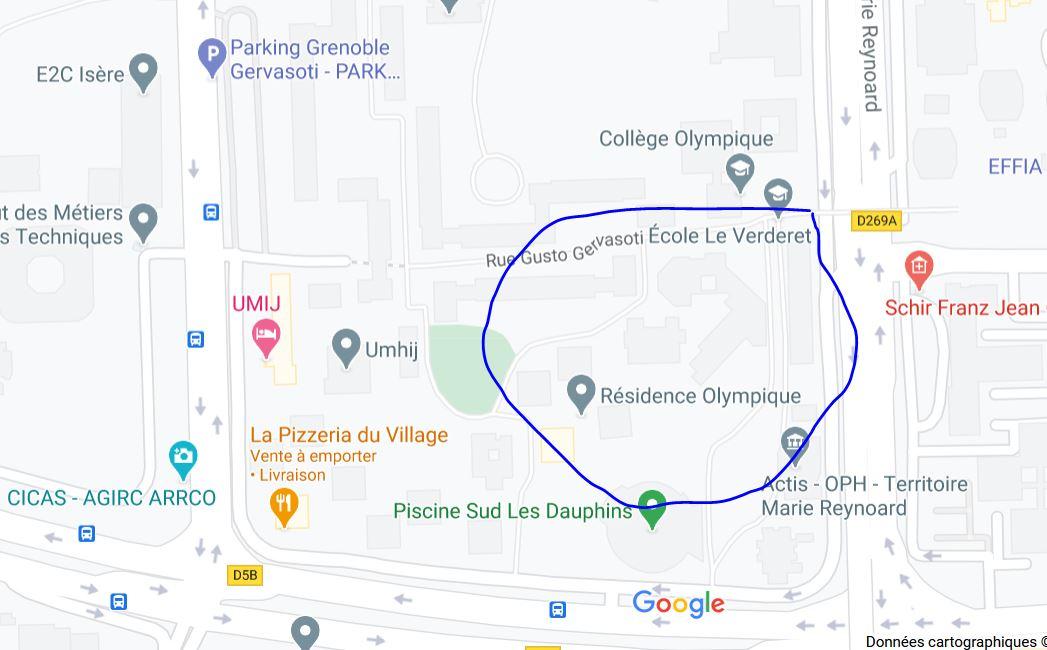Open the Piscine Sud Les Dauphins marker
Viewport: 1047px width, 650px height.
[x=652, y=507]
